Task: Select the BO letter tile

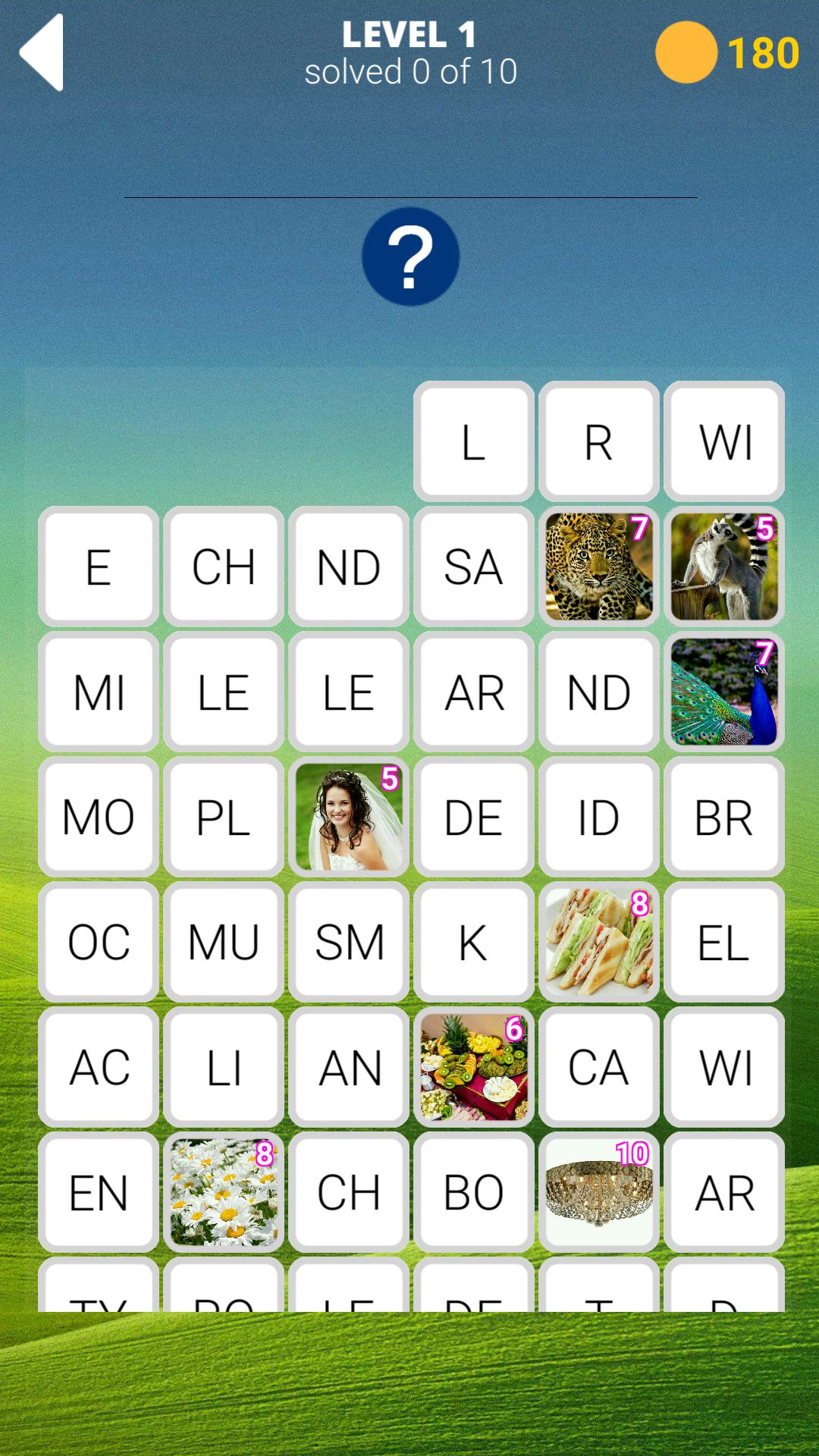Action: click(473, 1192)
